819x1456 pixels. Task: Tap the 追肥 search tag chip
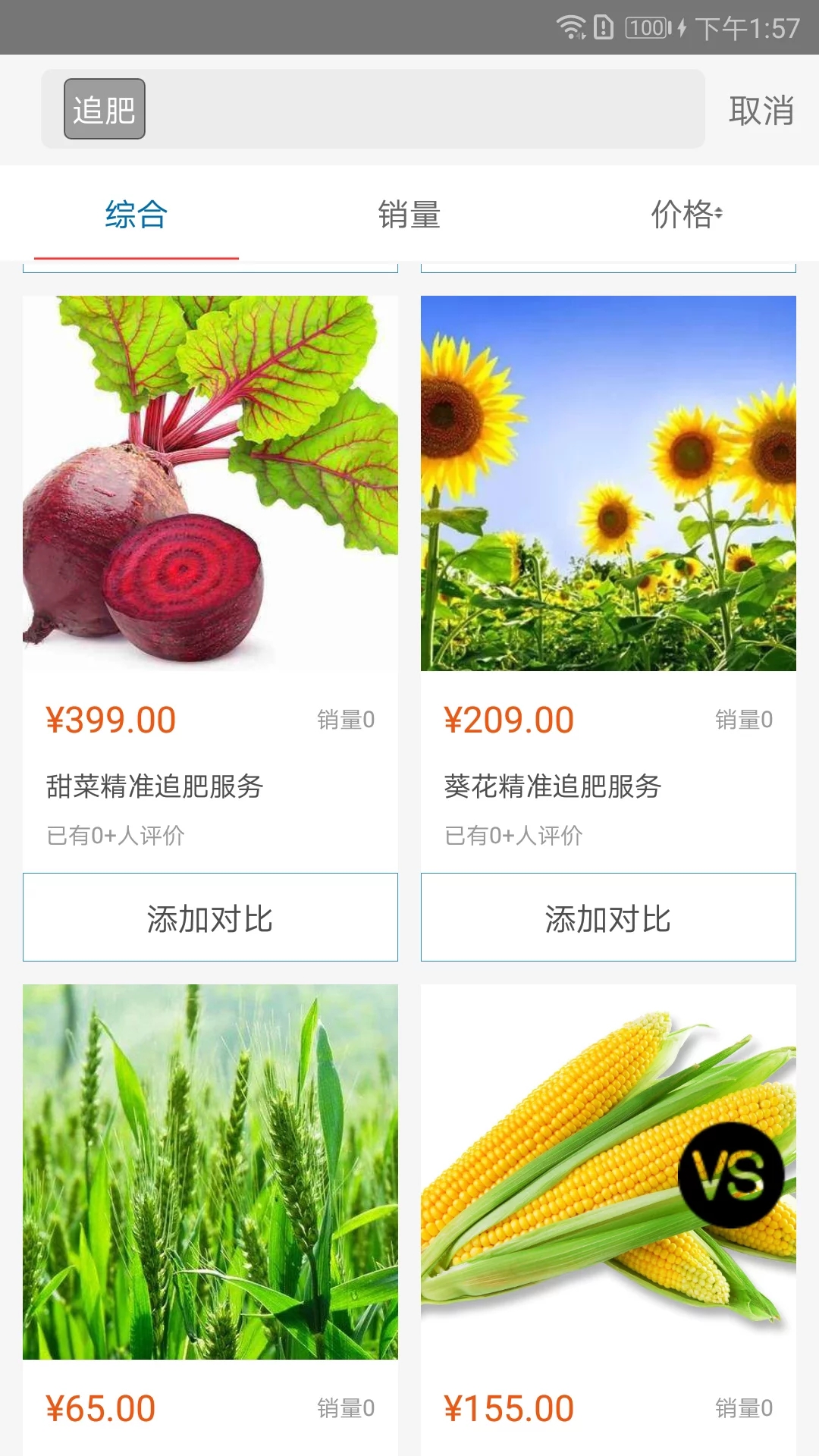coord(104,109)
